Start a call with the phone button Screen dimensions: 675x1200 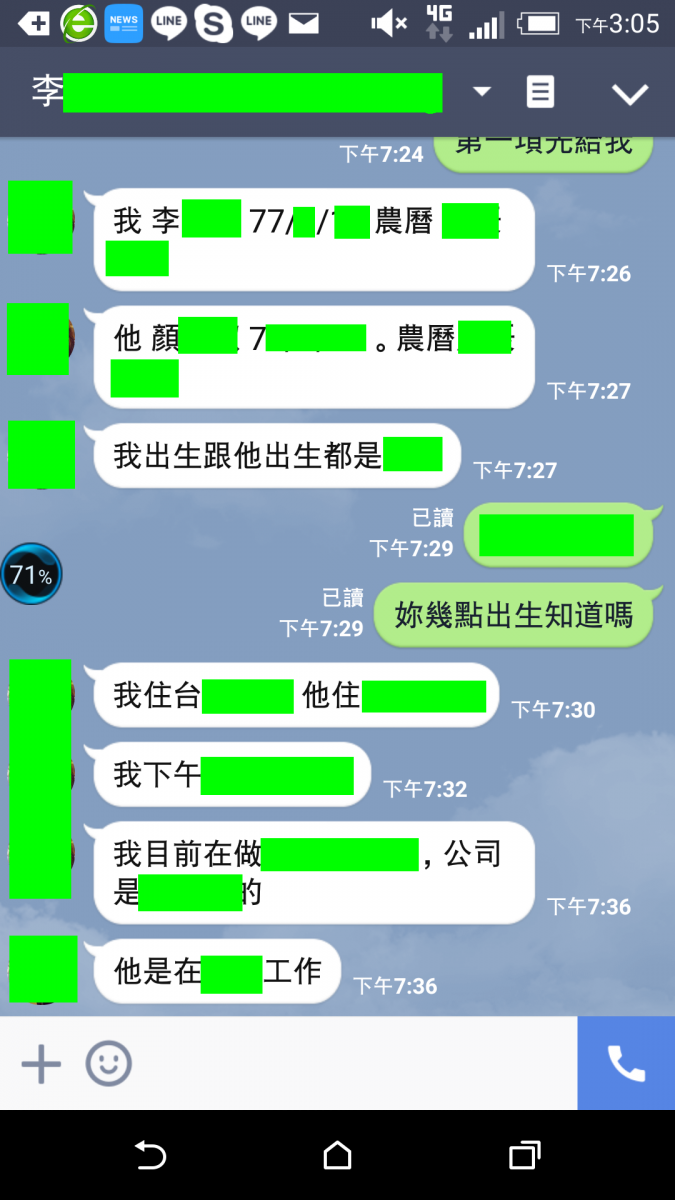coord(626,1064)
